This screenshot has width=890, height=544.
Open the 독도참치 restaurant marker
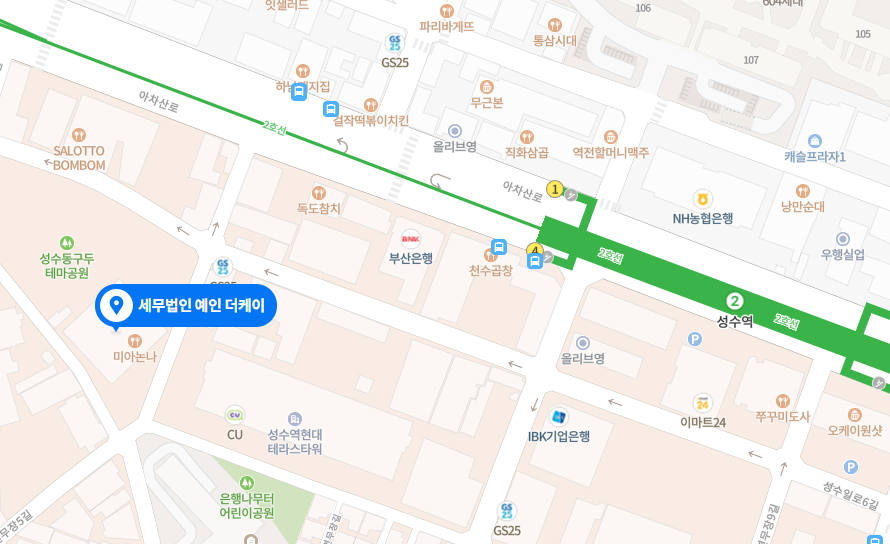(x=319, y=193)
